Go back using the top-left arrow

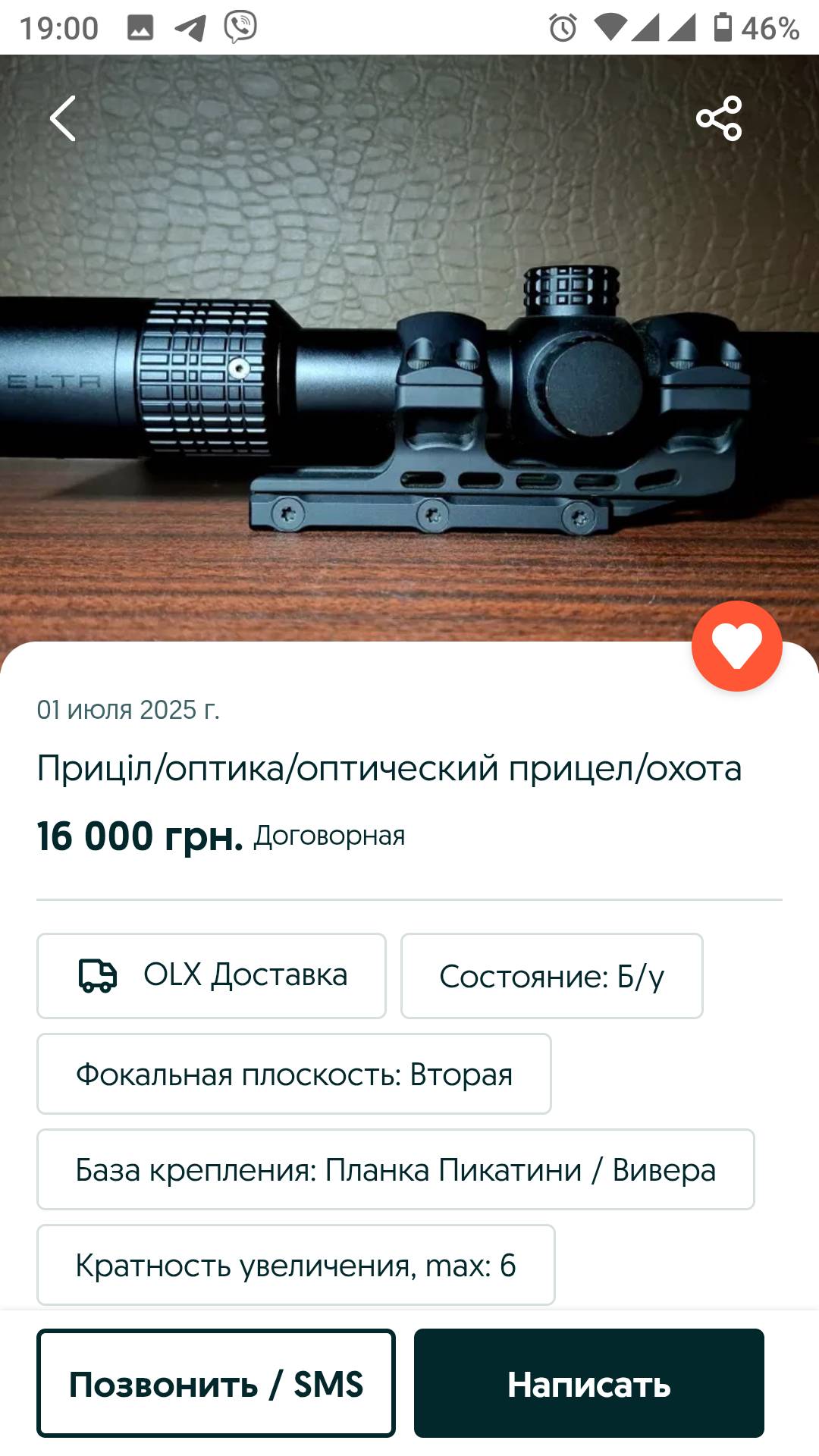63,118
